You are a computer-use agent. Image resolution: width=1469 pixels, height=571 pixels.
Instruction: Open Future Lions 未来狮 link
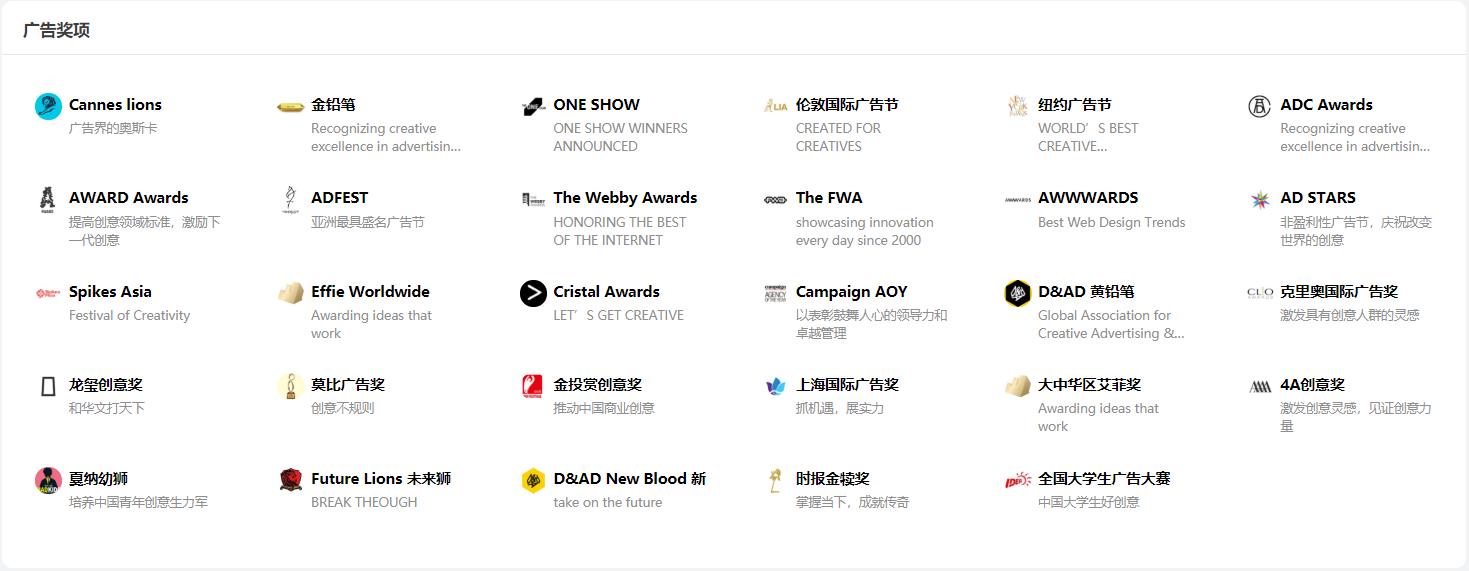point(380,479)
